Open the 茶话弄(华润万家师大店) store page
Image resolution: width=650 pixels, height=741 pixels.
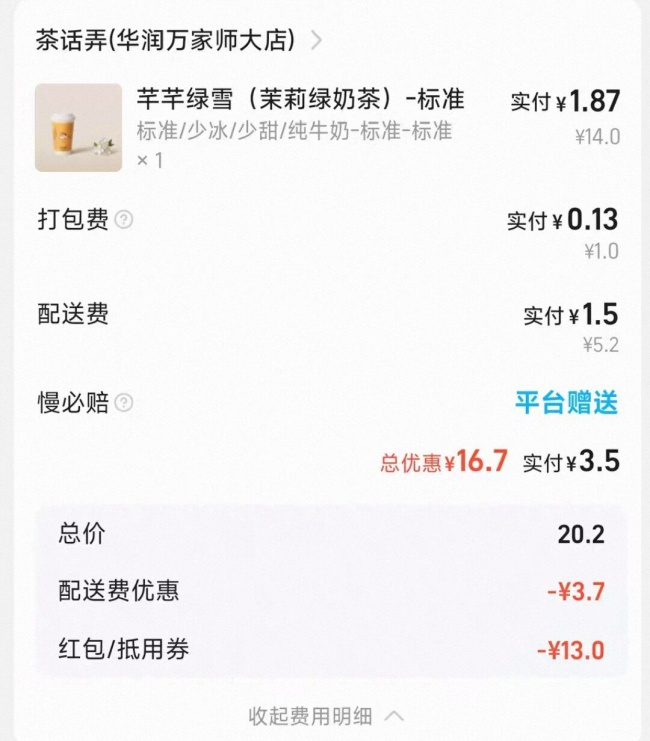coord(179,40)
